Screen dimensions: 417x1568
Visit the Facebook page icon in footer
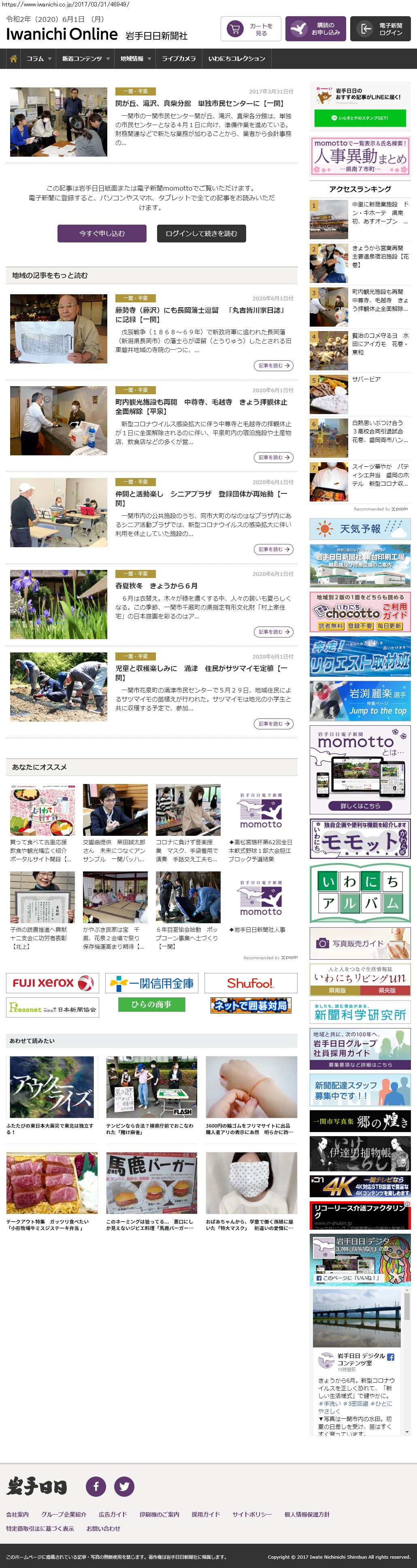pyautogui.click(x=96, y=1486)
